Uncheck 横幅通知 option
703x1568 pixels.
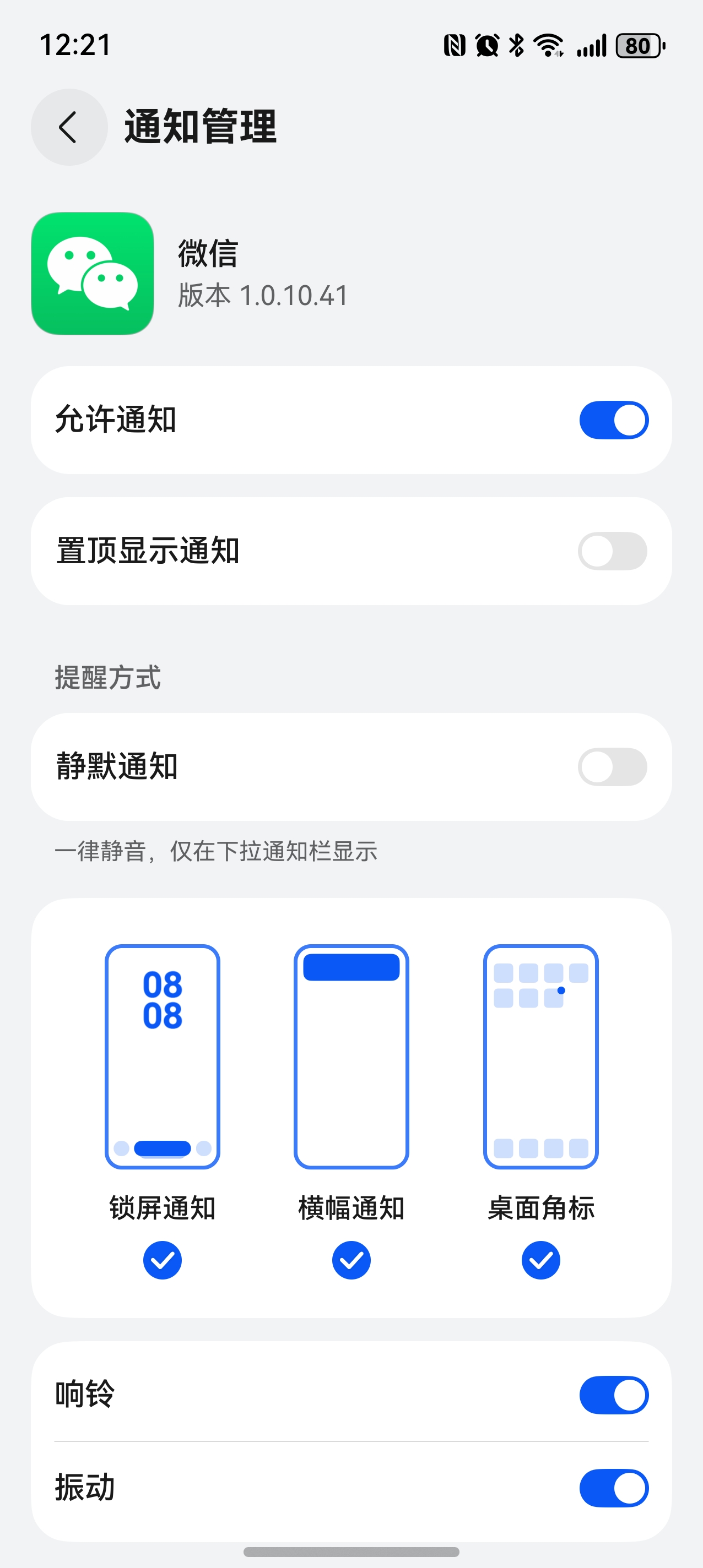pyautogui.click(x=351, y=1260)
